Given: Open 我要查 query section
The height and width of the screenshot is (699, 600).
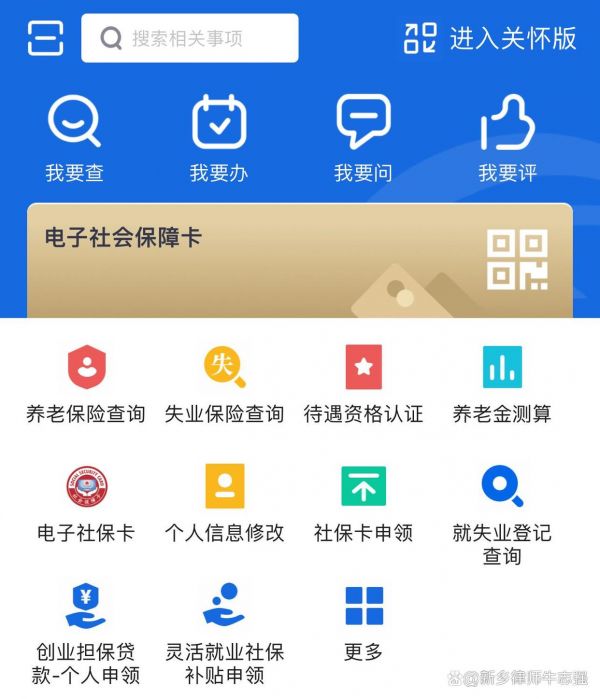Looking at the screenshot, I should pyautogui.click(x=74, y=138).
